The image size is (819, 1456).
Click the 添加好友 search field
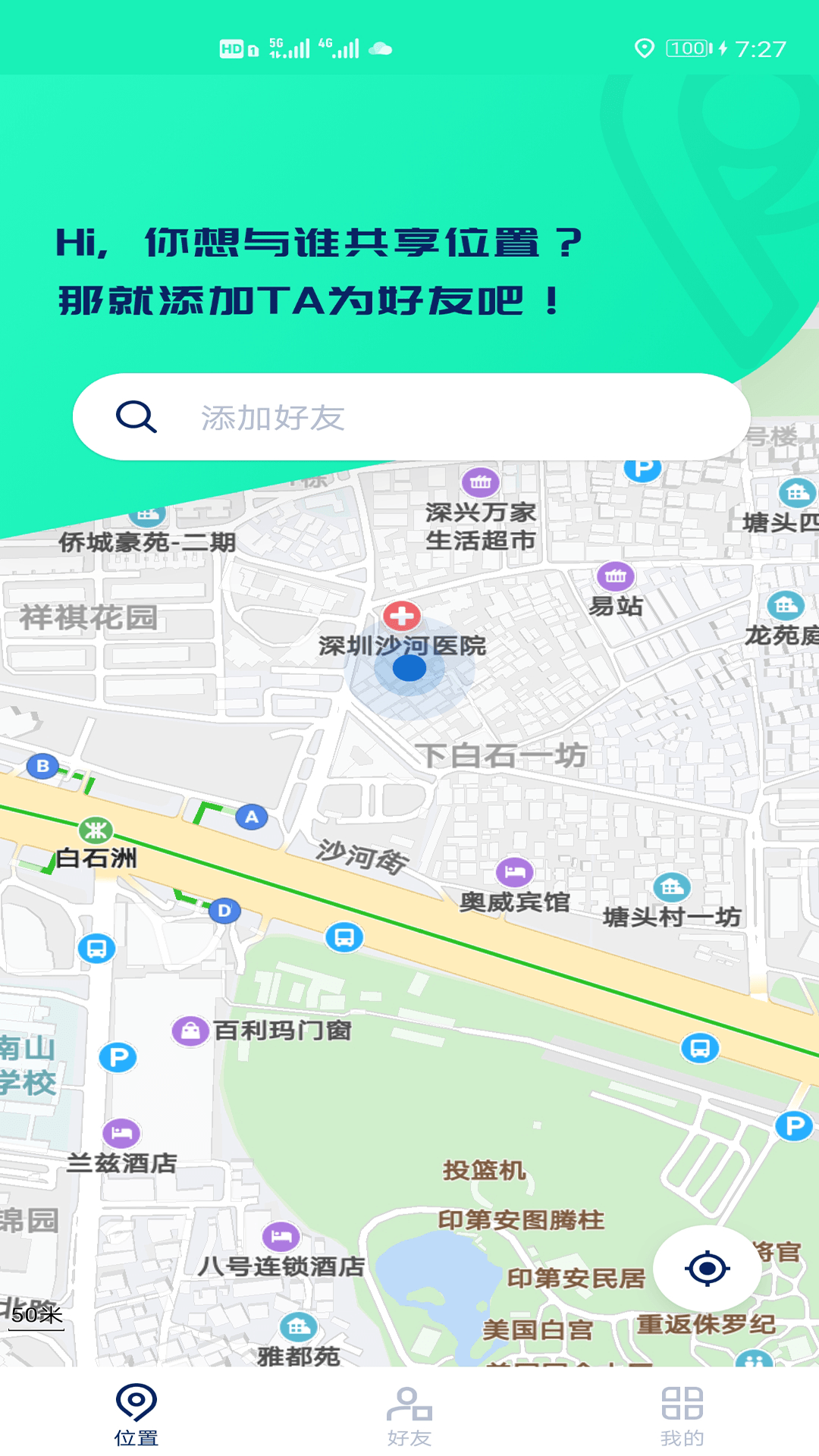pos(409,416)
